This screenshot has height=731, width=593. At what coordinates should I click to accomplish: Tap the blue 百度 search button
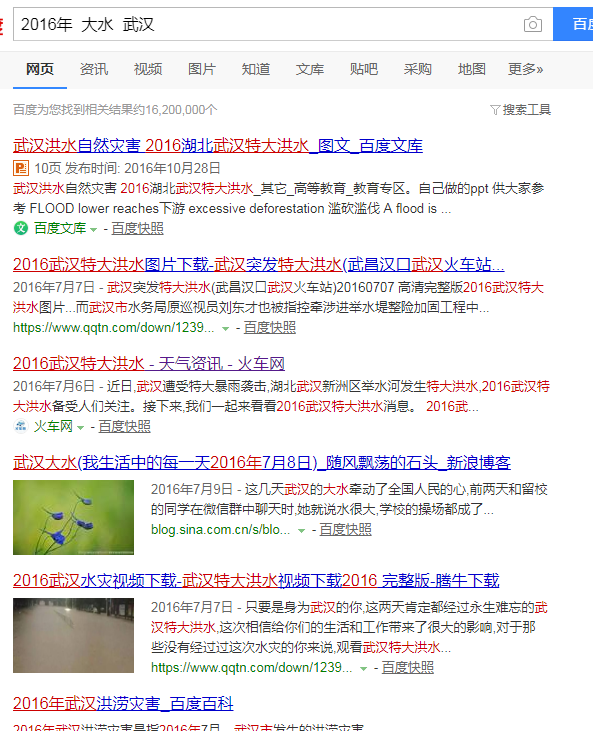(x=573, y=24)
